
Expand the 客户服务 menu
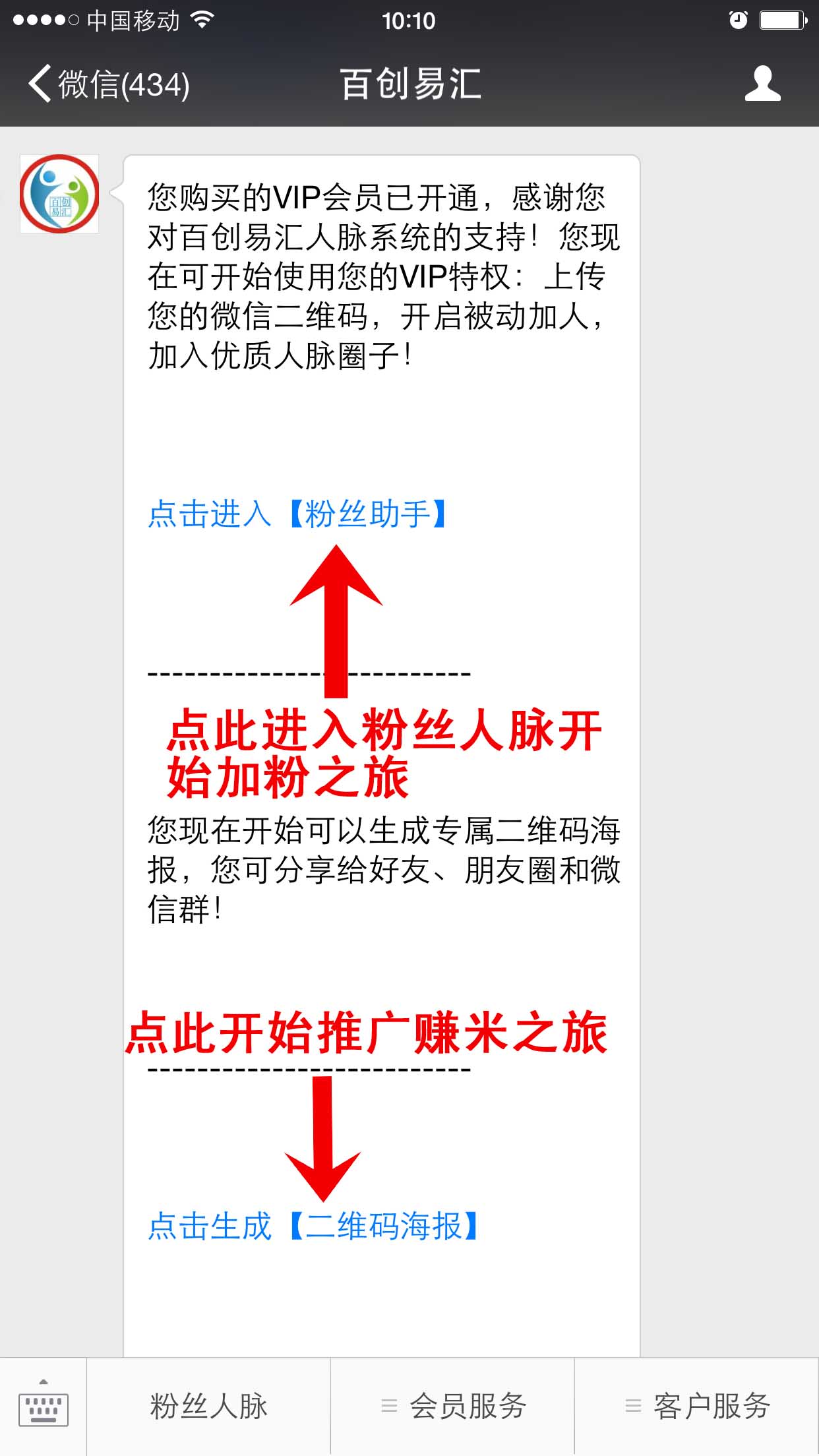[698, 1406]
